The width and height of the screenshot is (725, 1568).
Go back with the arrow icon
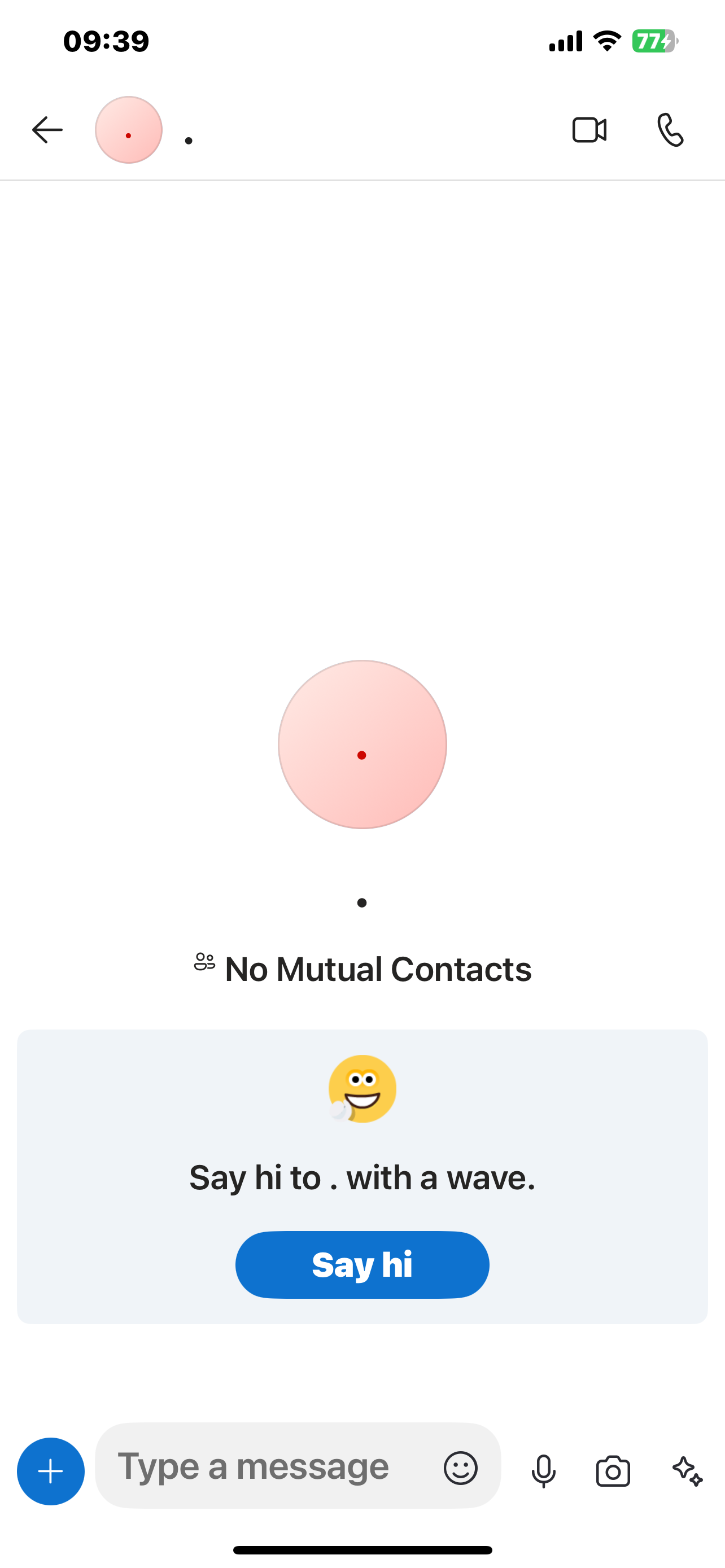(47, 130)
